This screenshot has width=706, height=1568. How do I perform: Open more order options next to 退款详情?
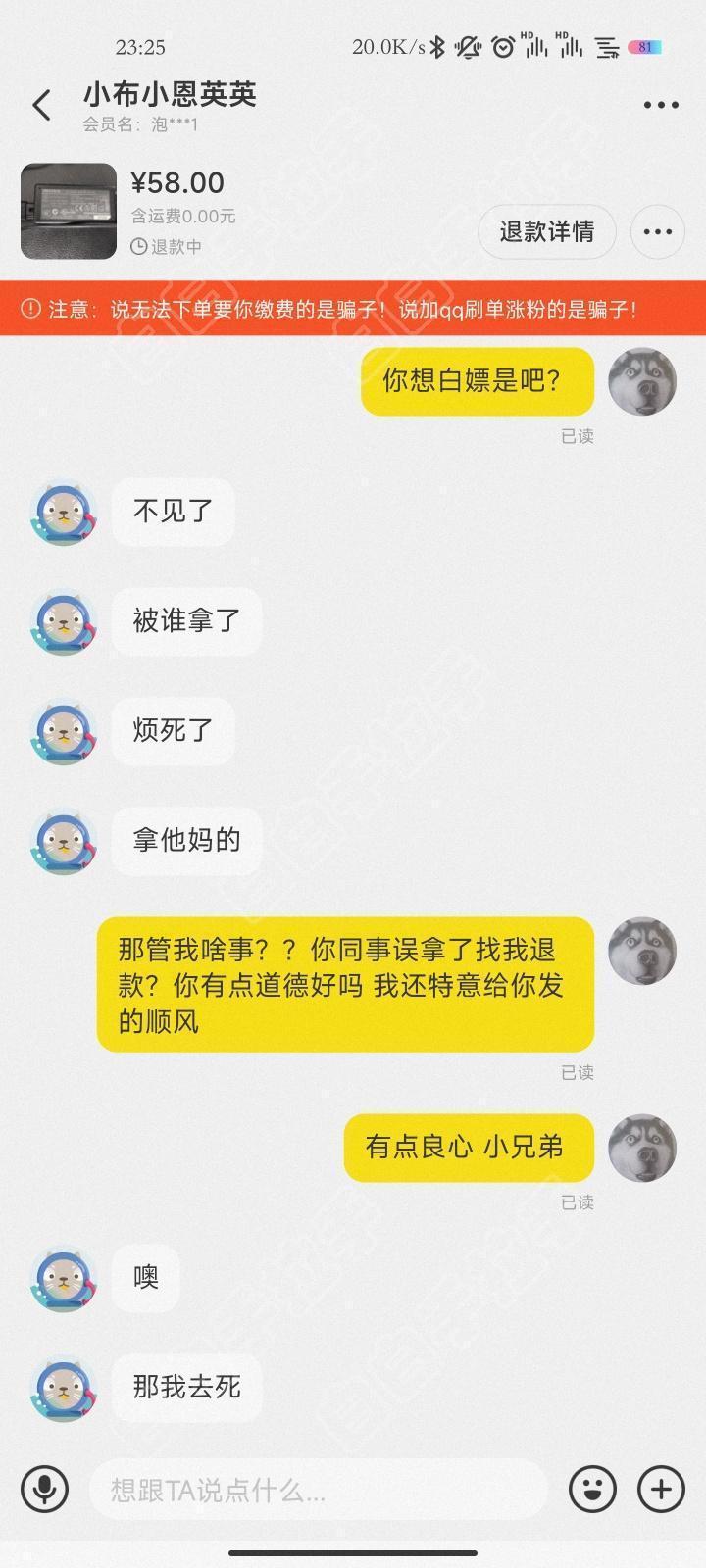657,232
